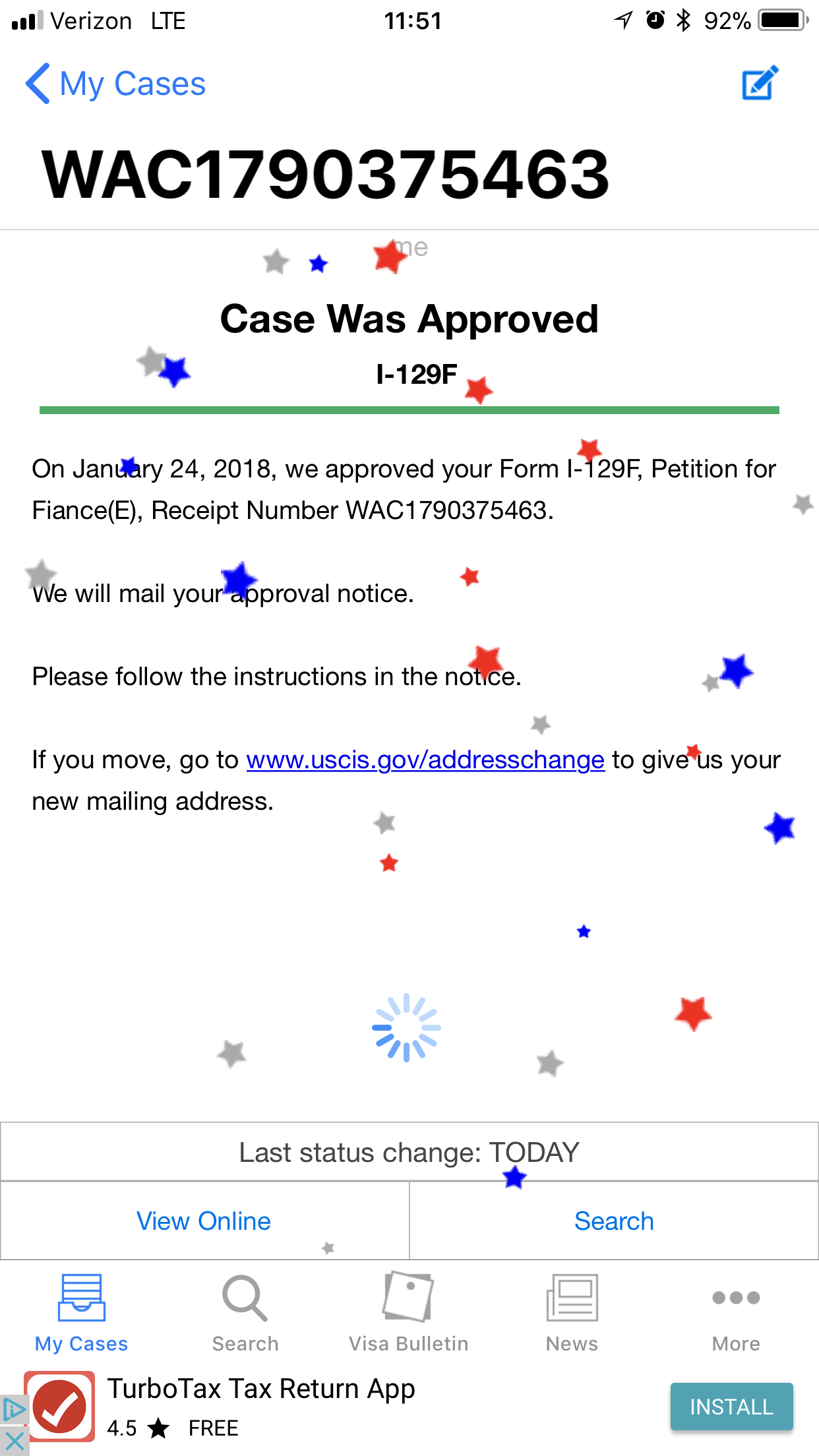Install the TurboTax app from ad

[x=731, y=1407]
